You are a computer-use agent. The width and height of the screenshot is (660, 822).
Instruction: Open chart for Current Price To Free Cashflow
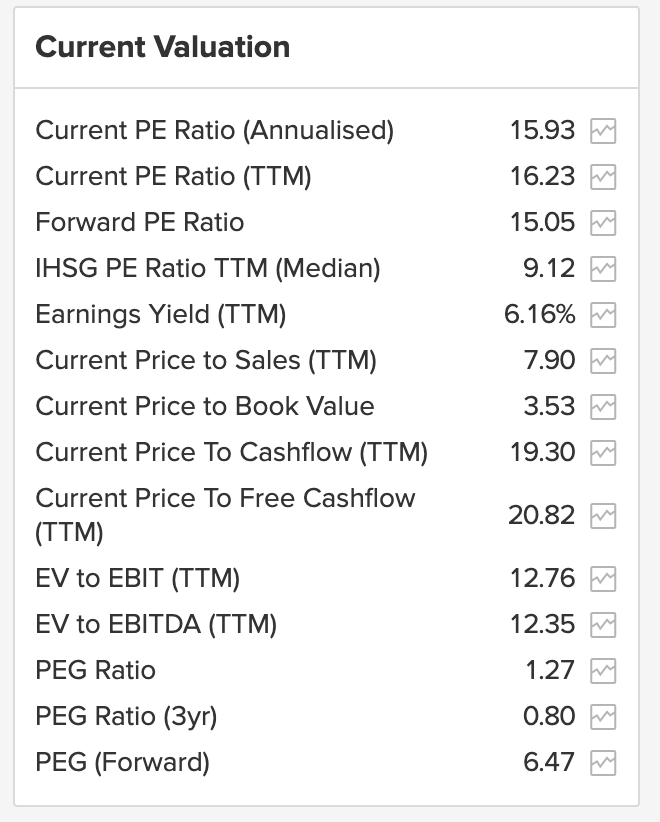click(603, 516)
